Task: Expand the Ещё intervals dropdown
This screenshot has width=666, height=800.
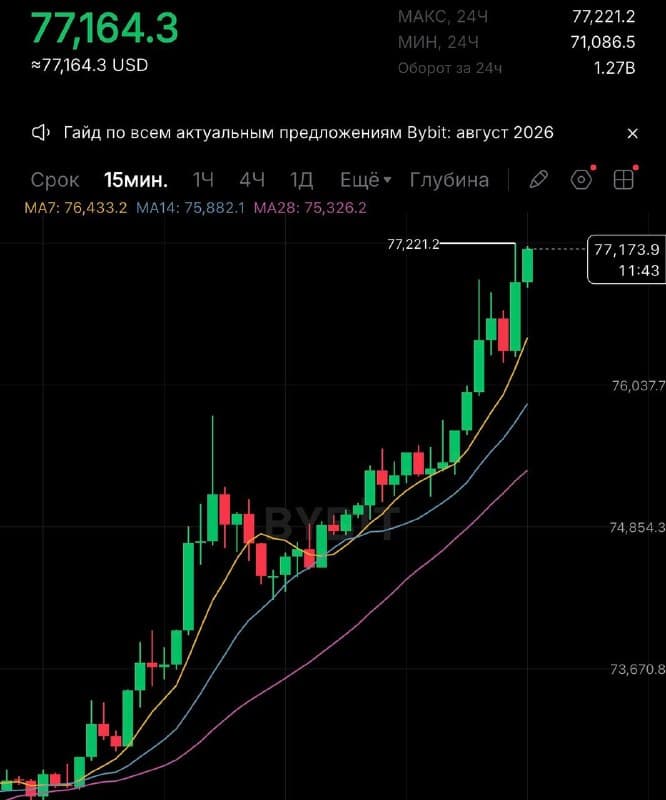Action: click(365, 180)
